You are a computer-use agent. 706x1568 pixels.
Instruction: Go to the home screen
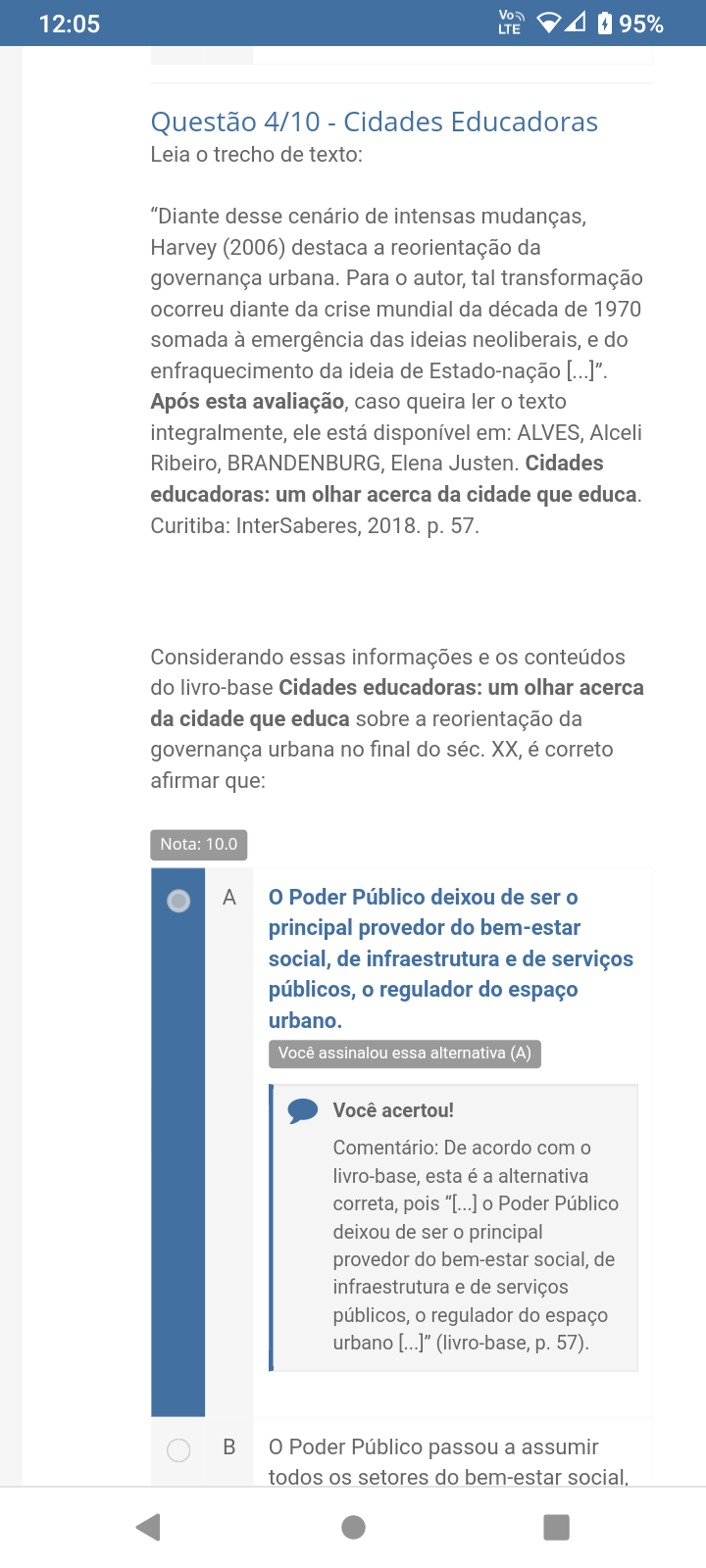point(353,1527)
